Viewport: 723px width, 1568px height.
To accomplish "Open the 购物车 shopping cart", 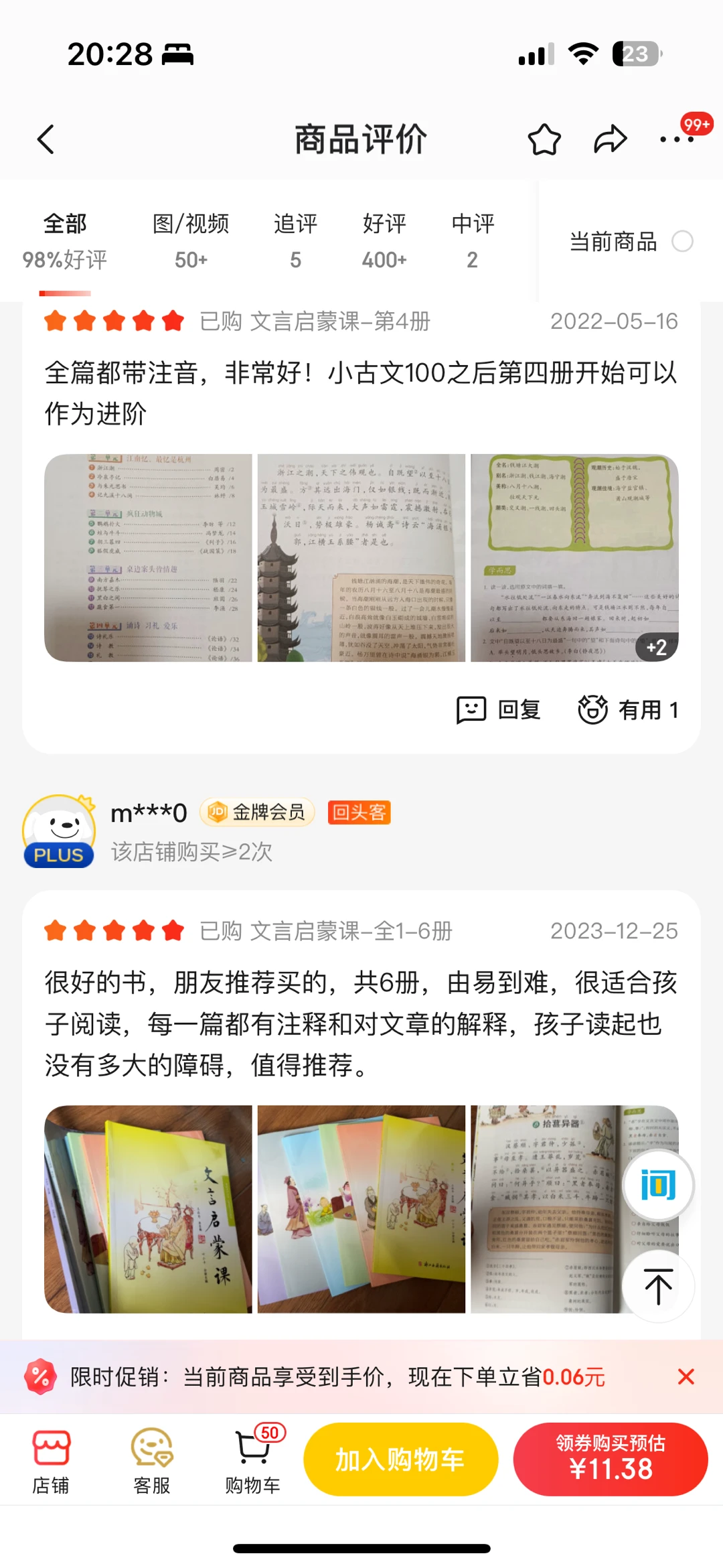I will pyautogui.click(x=253, y=1459).
